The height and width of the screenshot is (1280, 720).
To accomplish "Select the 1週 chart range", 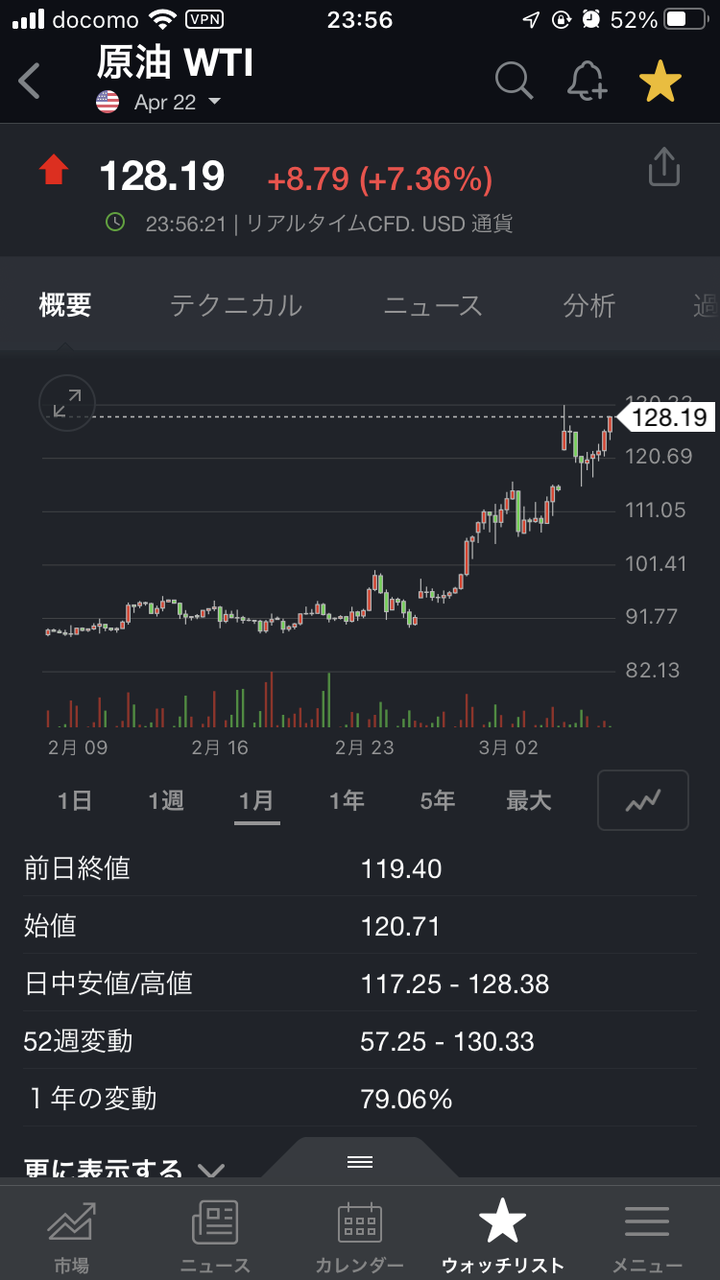I will coord(166,801).
